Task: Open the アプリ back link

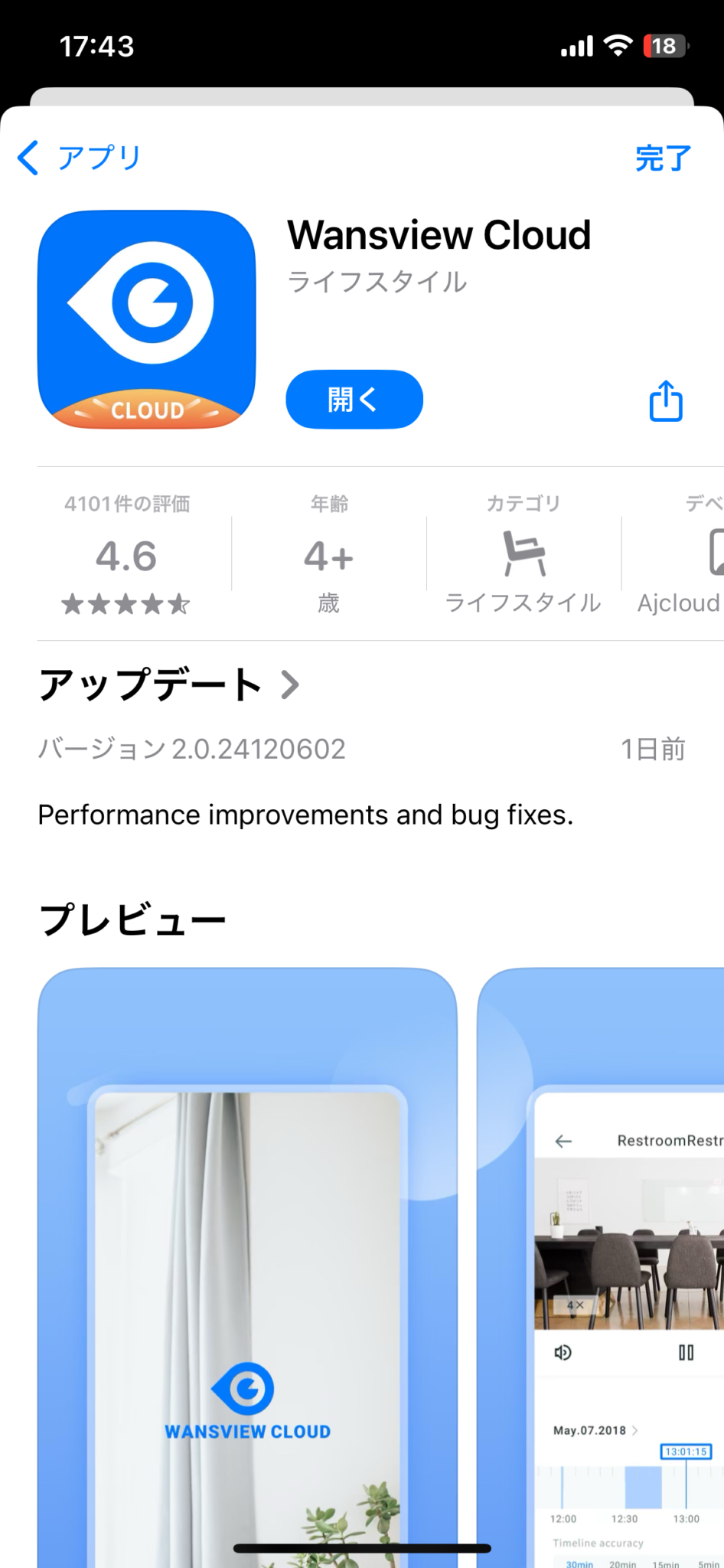Action: [x=98, y=158]
